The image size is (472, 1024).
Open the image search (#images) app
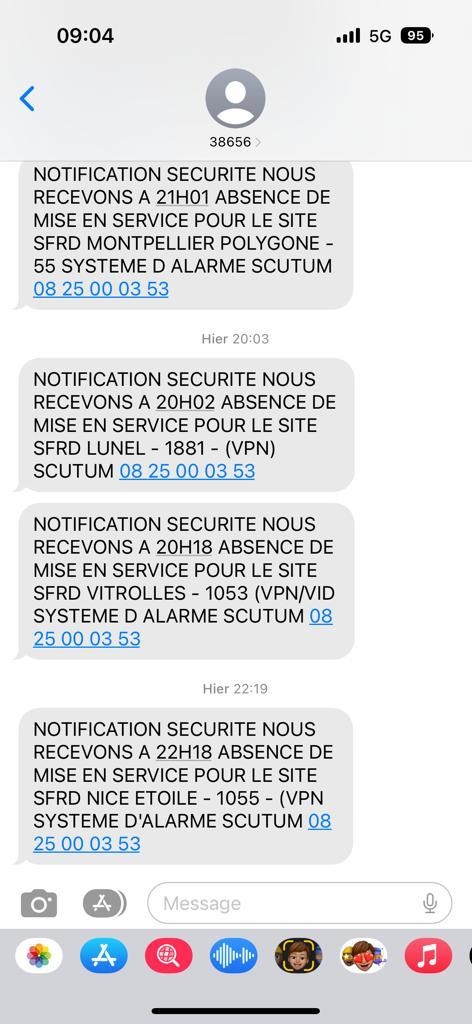168,955
